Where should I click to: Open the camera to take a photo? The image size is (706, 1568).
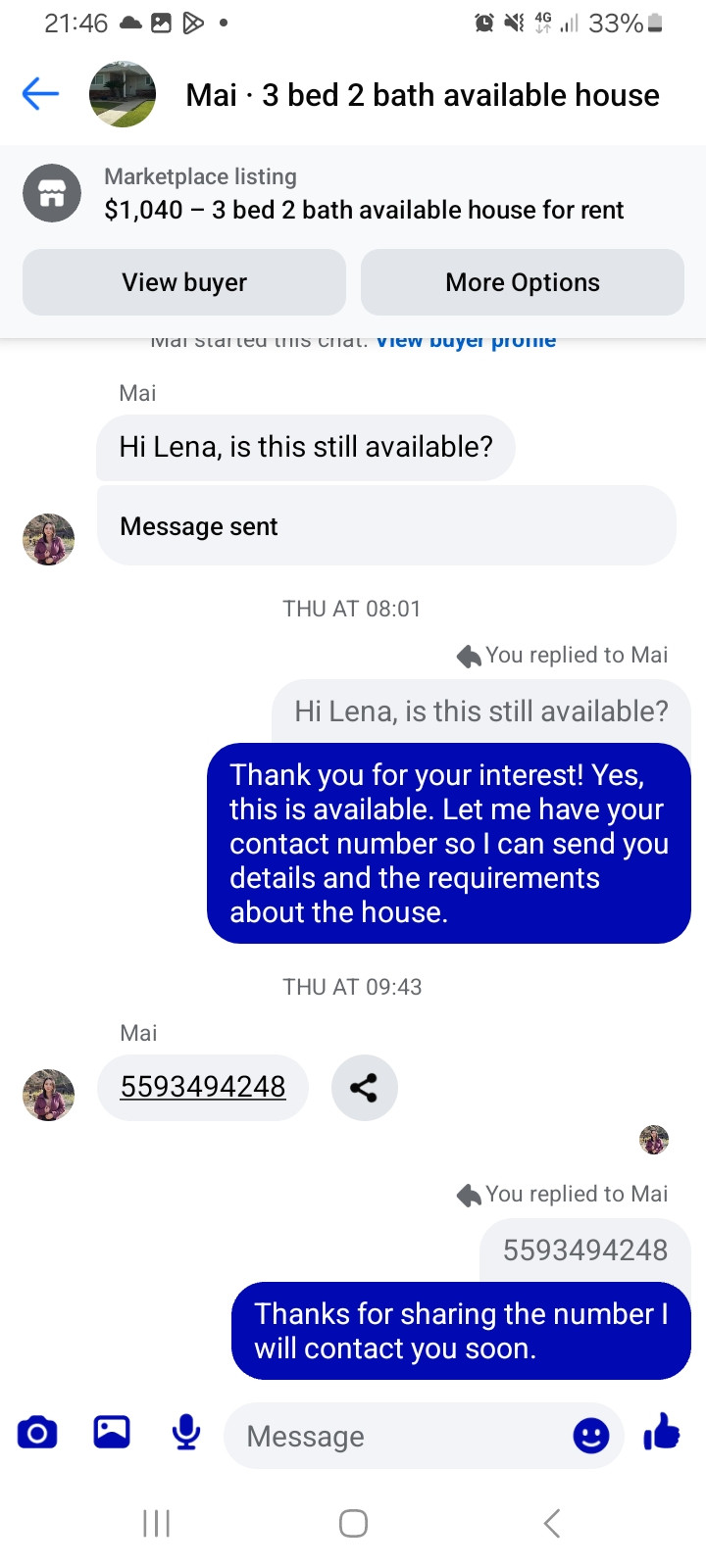[x=37, y=1433]
